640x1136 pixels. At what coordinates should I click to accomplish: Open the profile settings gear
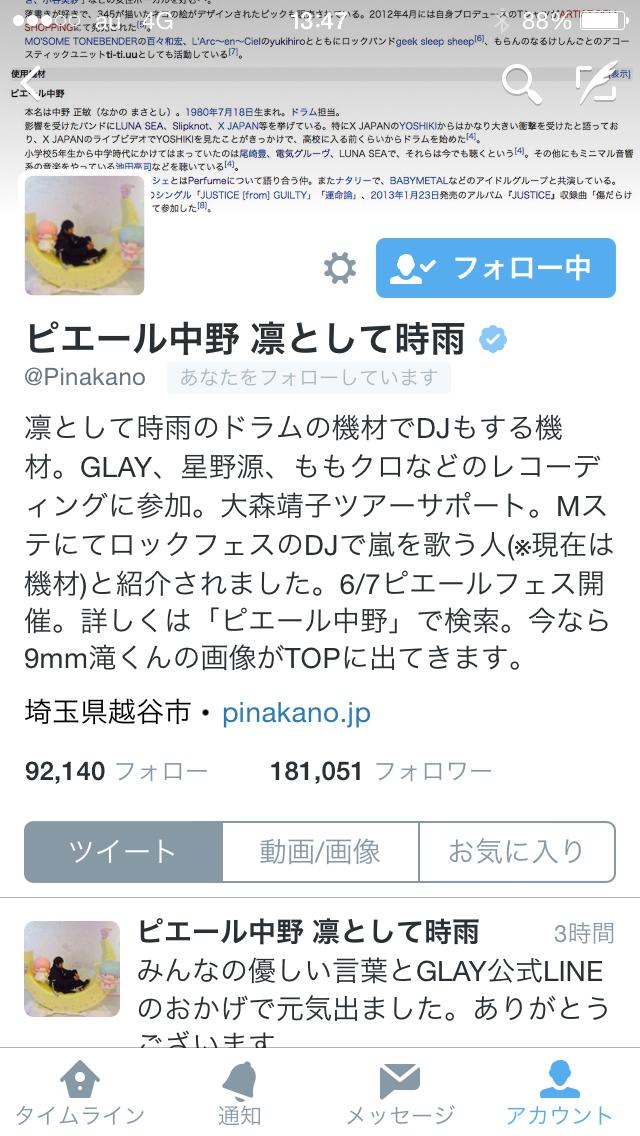(x=339, y=268)
